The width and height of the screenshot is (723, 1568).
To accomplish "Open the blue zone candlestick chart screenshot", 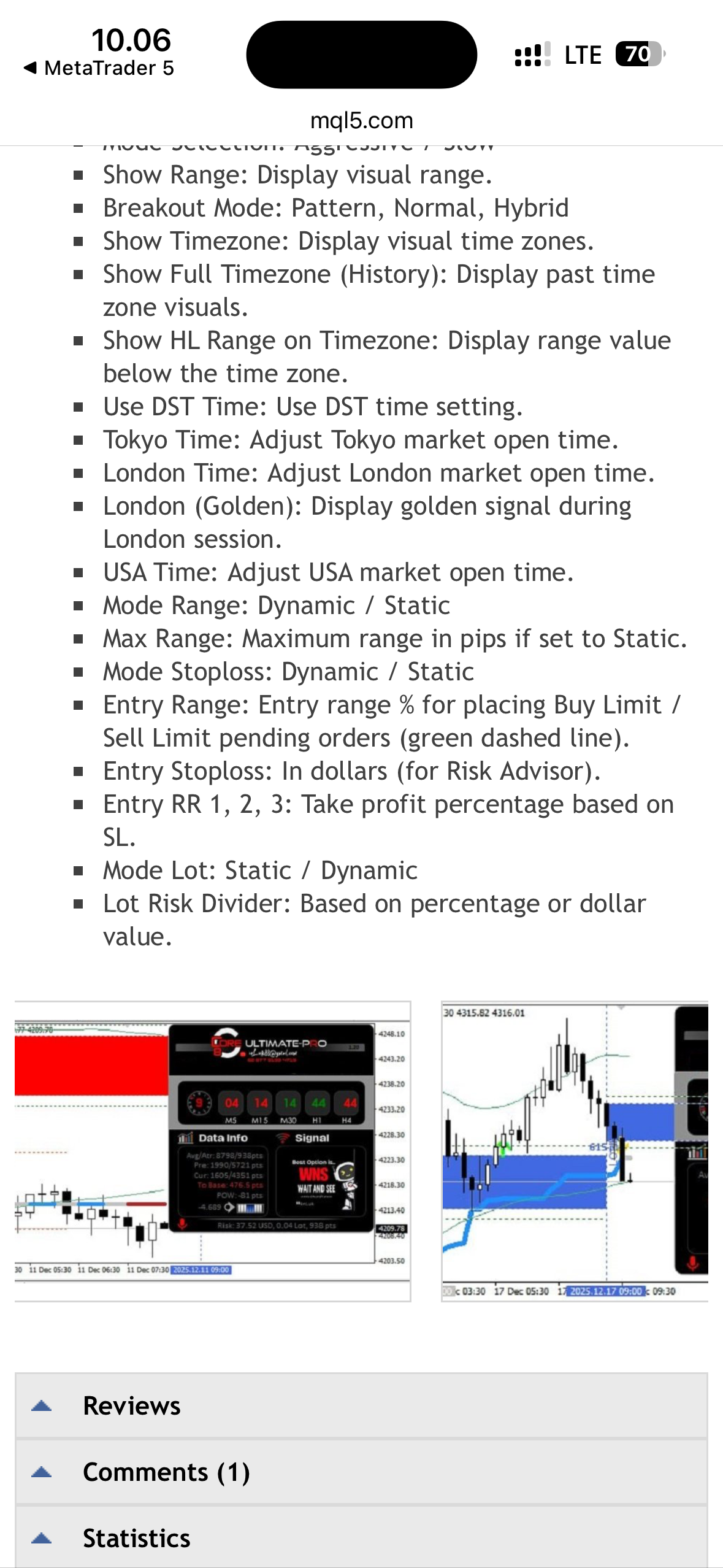I will tap(574, 1151).
